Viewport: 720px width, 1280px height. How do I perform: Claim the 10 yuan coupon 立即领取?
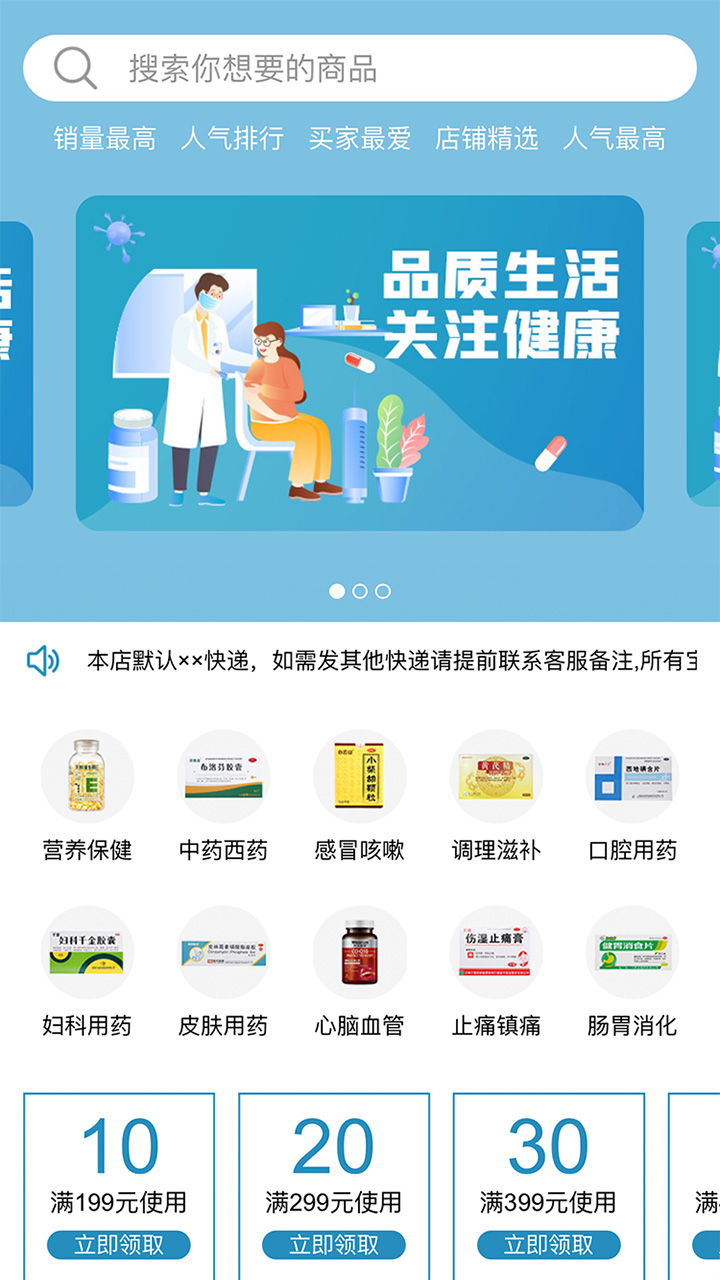[119, 1245]
